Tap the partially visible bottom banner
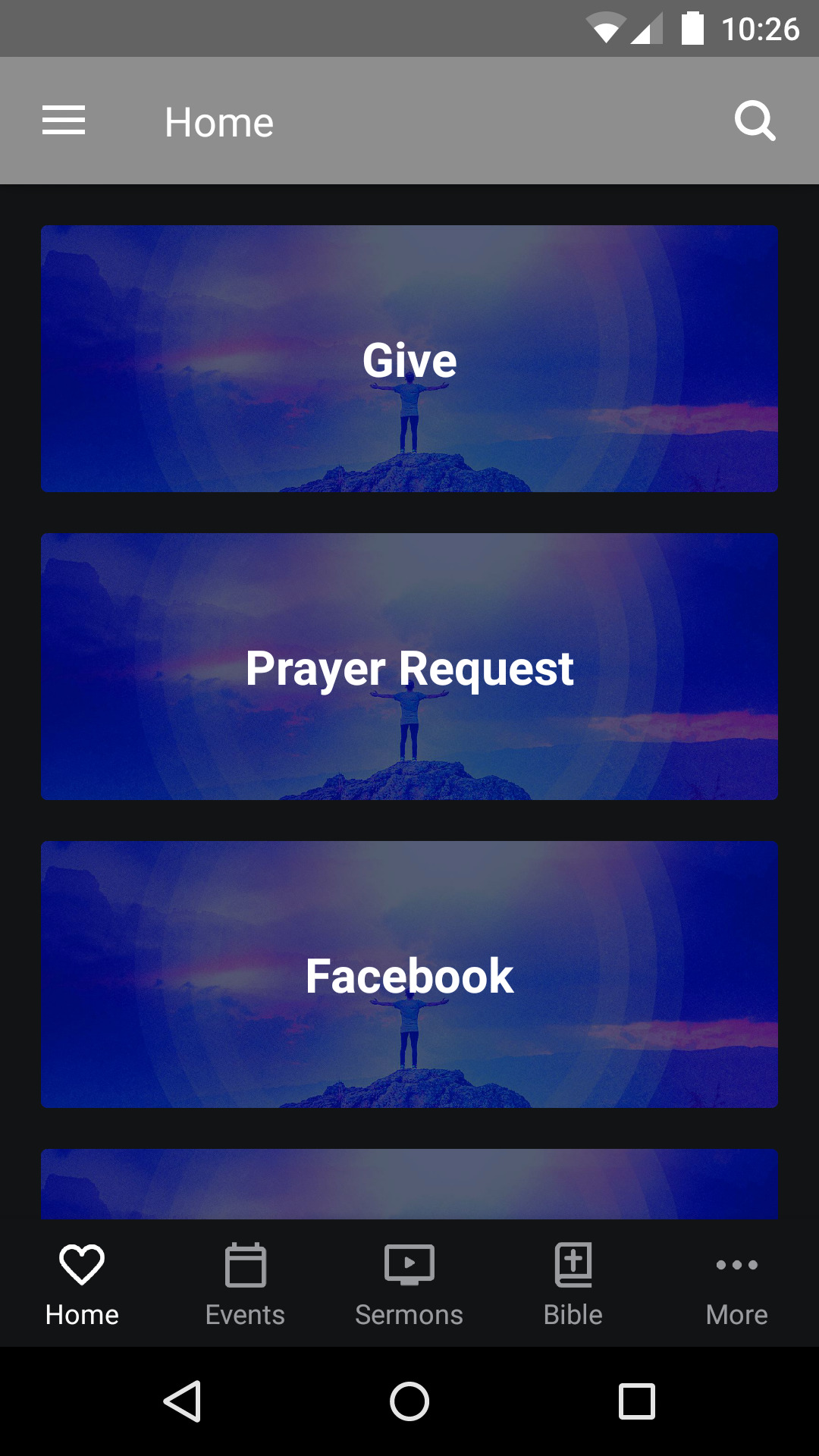Screen dimensions: 819x1456 409,1183
